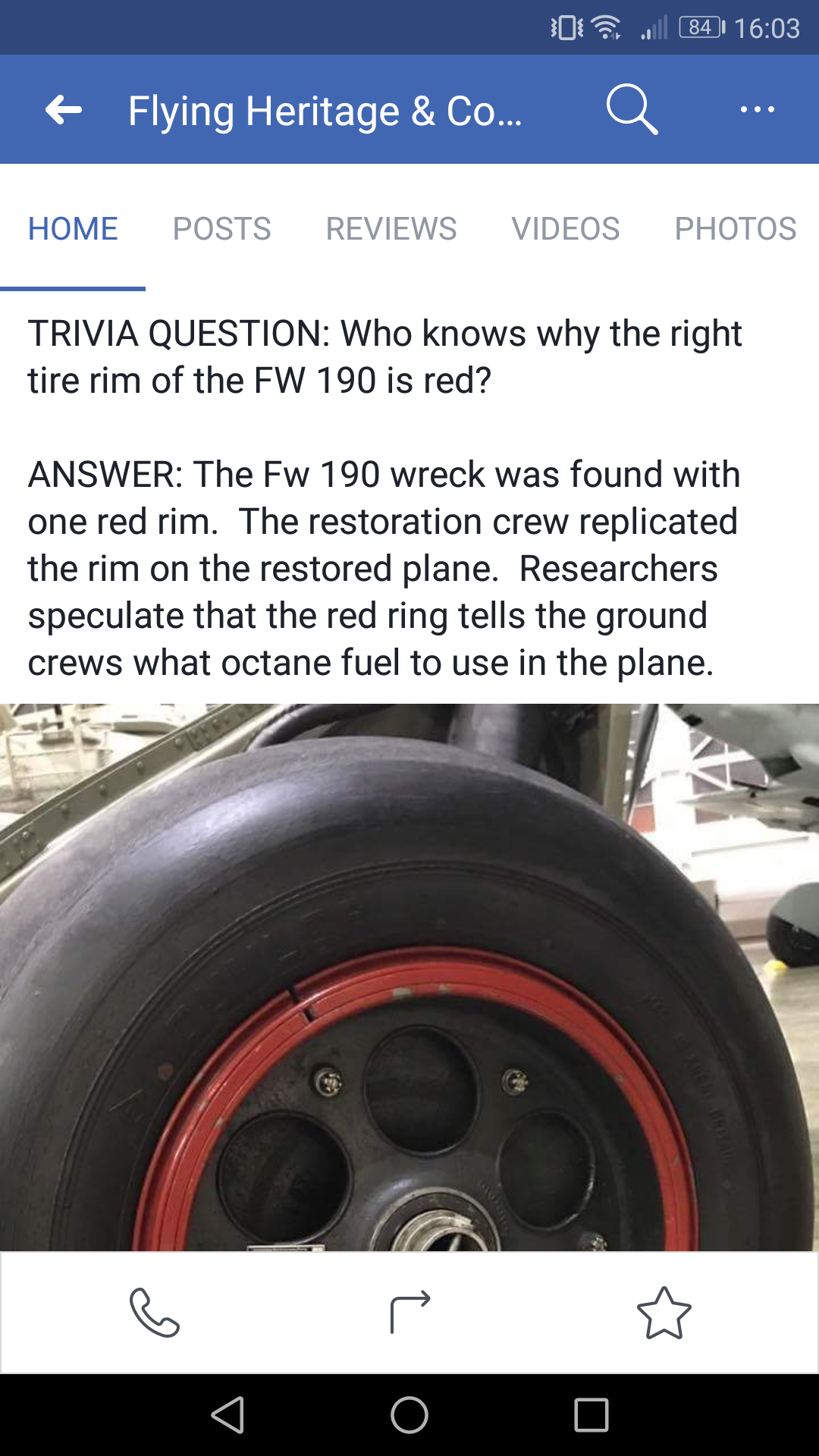Open the Photos tab
This screenshot has width=819, height=1456.
tap(735, 229)
